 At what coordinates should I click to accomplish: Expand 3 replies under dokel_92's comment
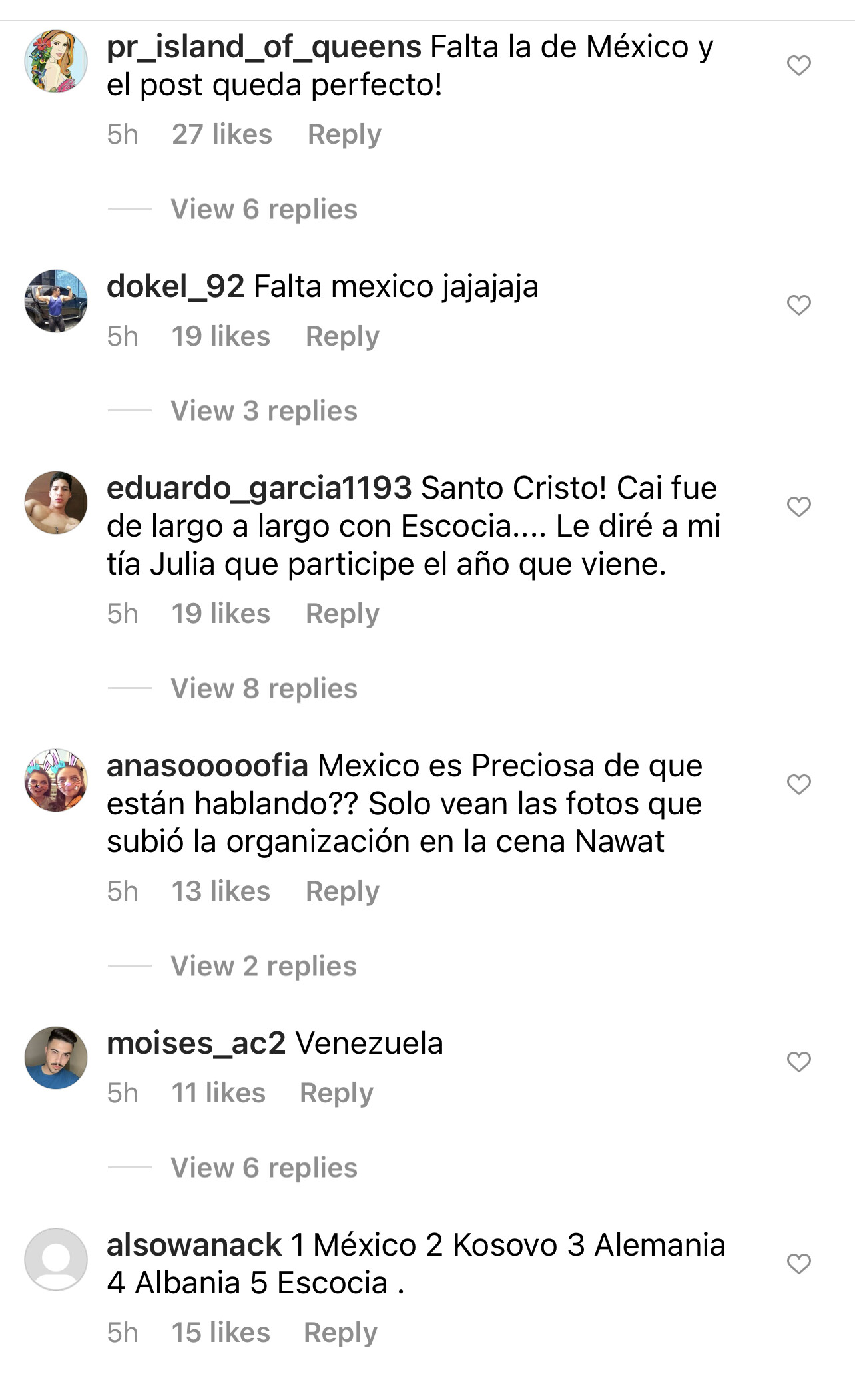click(x=264, y=411)
